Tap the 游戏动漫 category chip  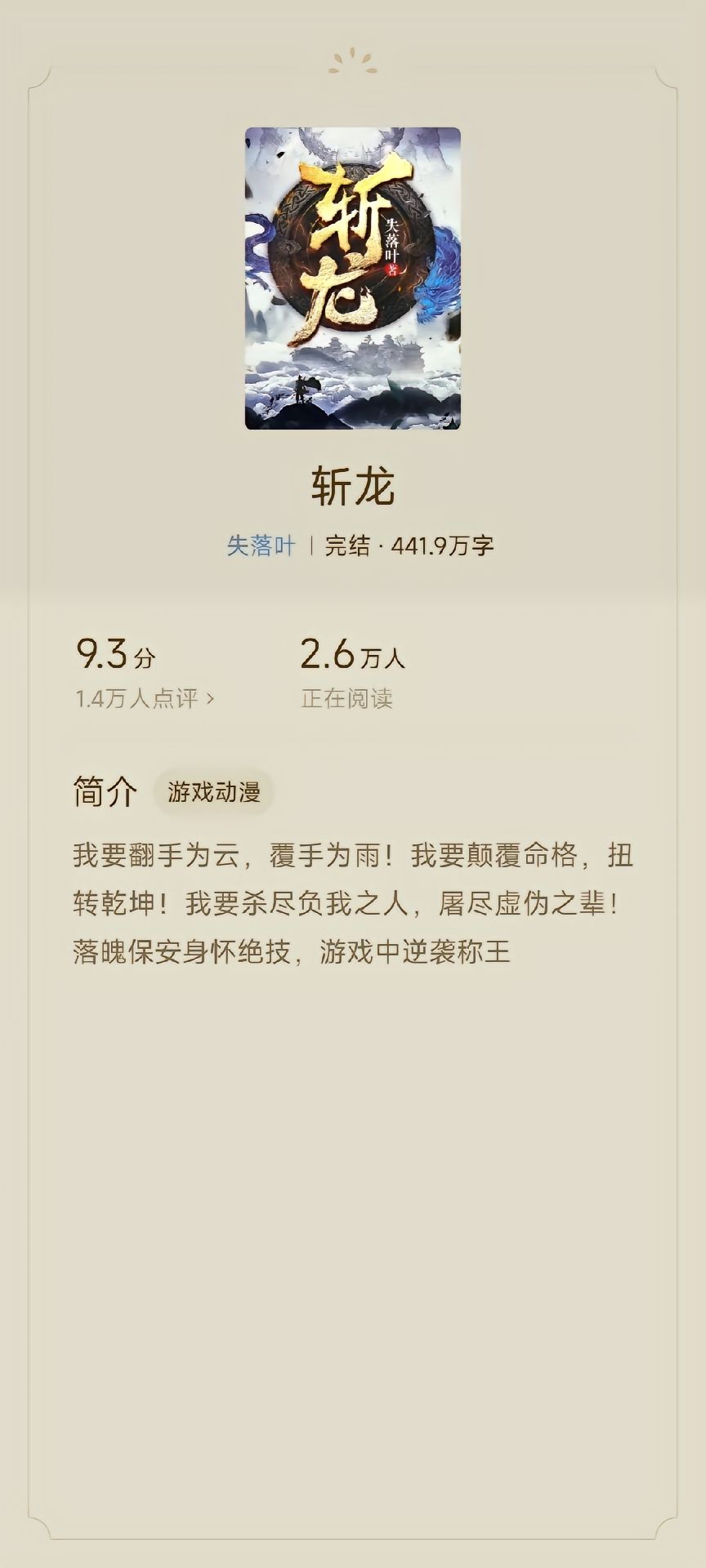(x=214, y=791)
